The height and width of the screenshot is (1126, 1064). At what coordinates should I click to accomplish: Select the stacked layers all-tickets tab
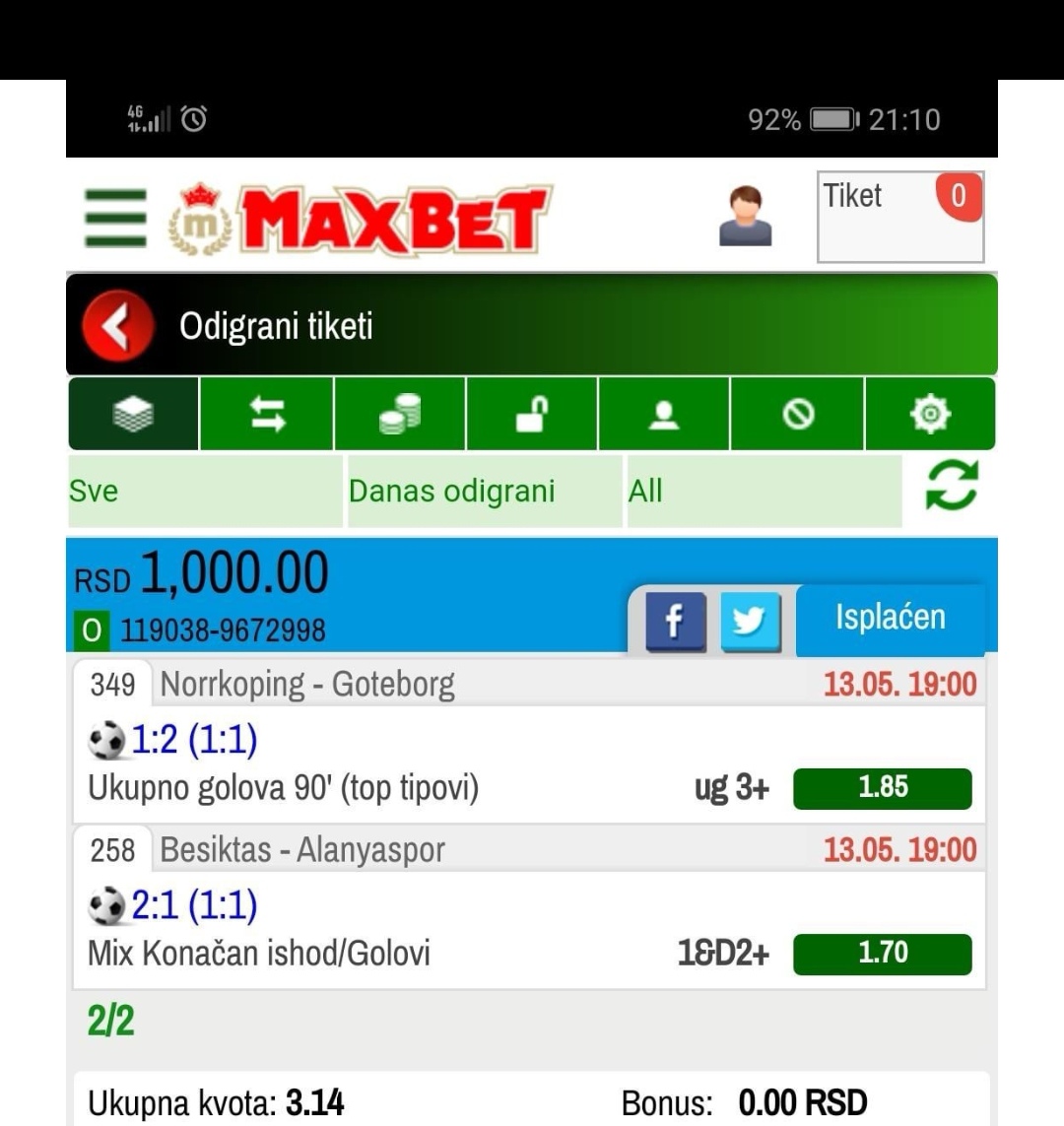click(133, 415)
